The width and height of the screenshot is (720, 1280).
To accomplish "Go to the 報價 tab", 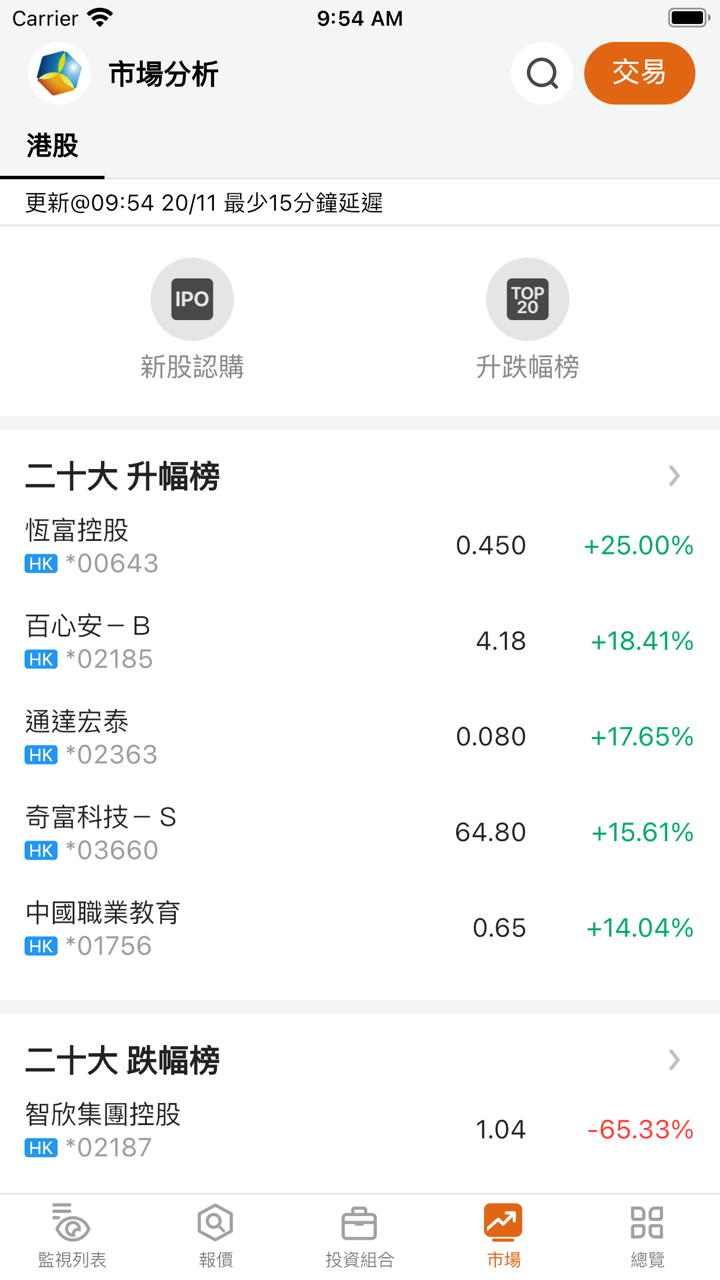I will pos(216,1236).
